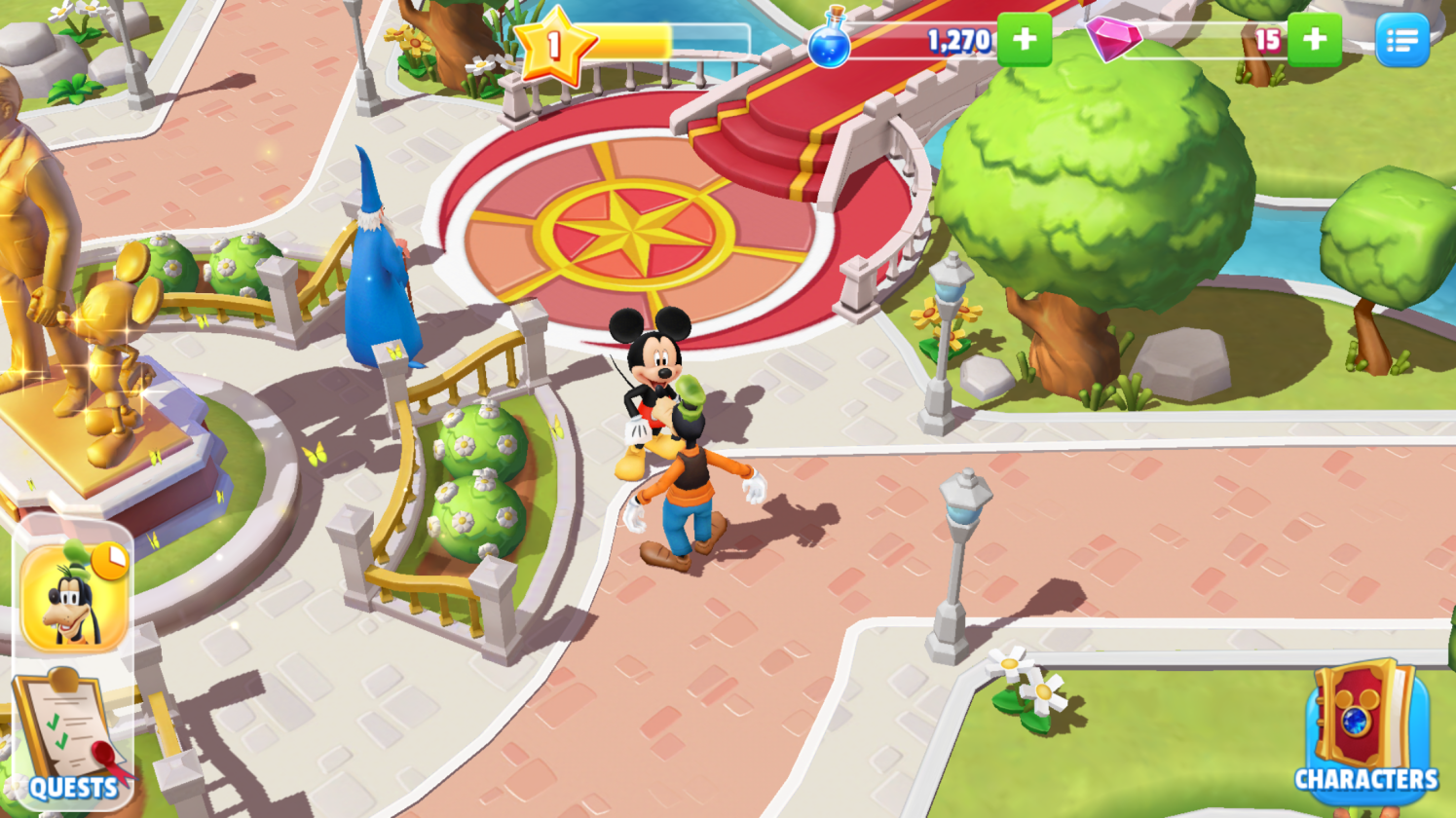Open Goofy's active quest icon
This screenshot has height=818, width=1456.
[x=74, y=597]
